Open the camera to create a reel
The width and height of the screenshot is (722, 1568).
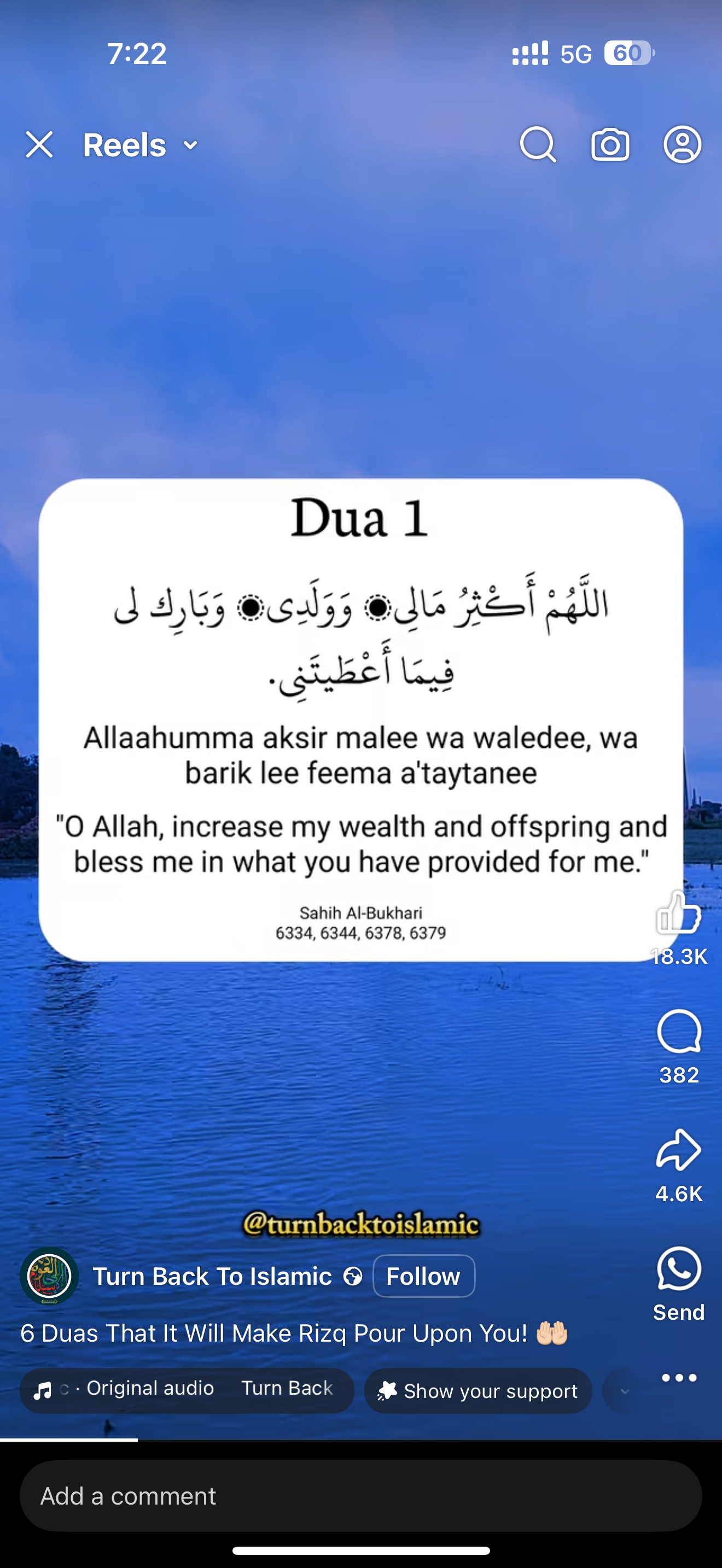[610, 145]
